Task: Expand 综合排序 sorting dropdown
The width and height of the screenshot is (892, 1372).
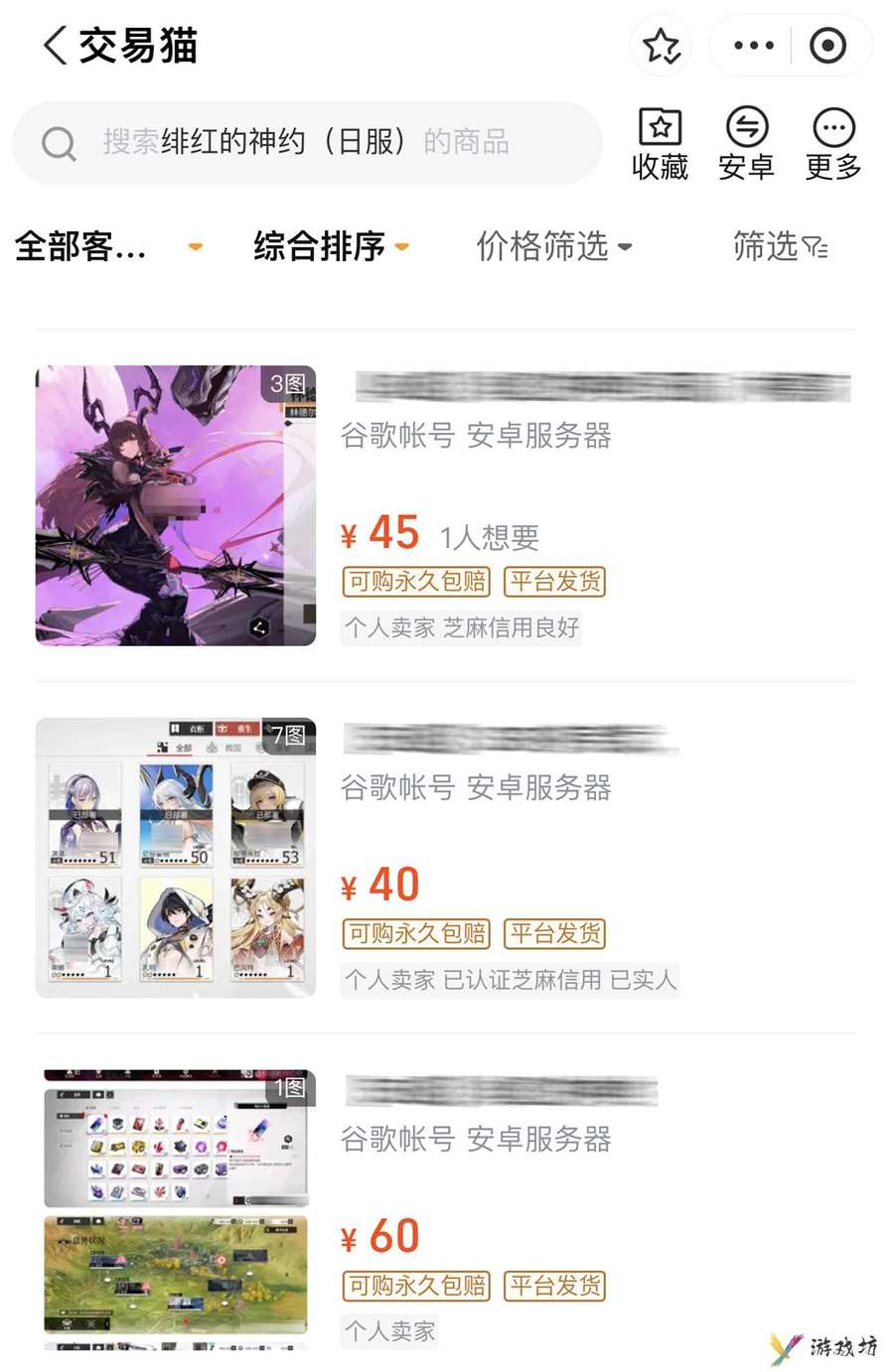Action: click(x=331, y=246)
